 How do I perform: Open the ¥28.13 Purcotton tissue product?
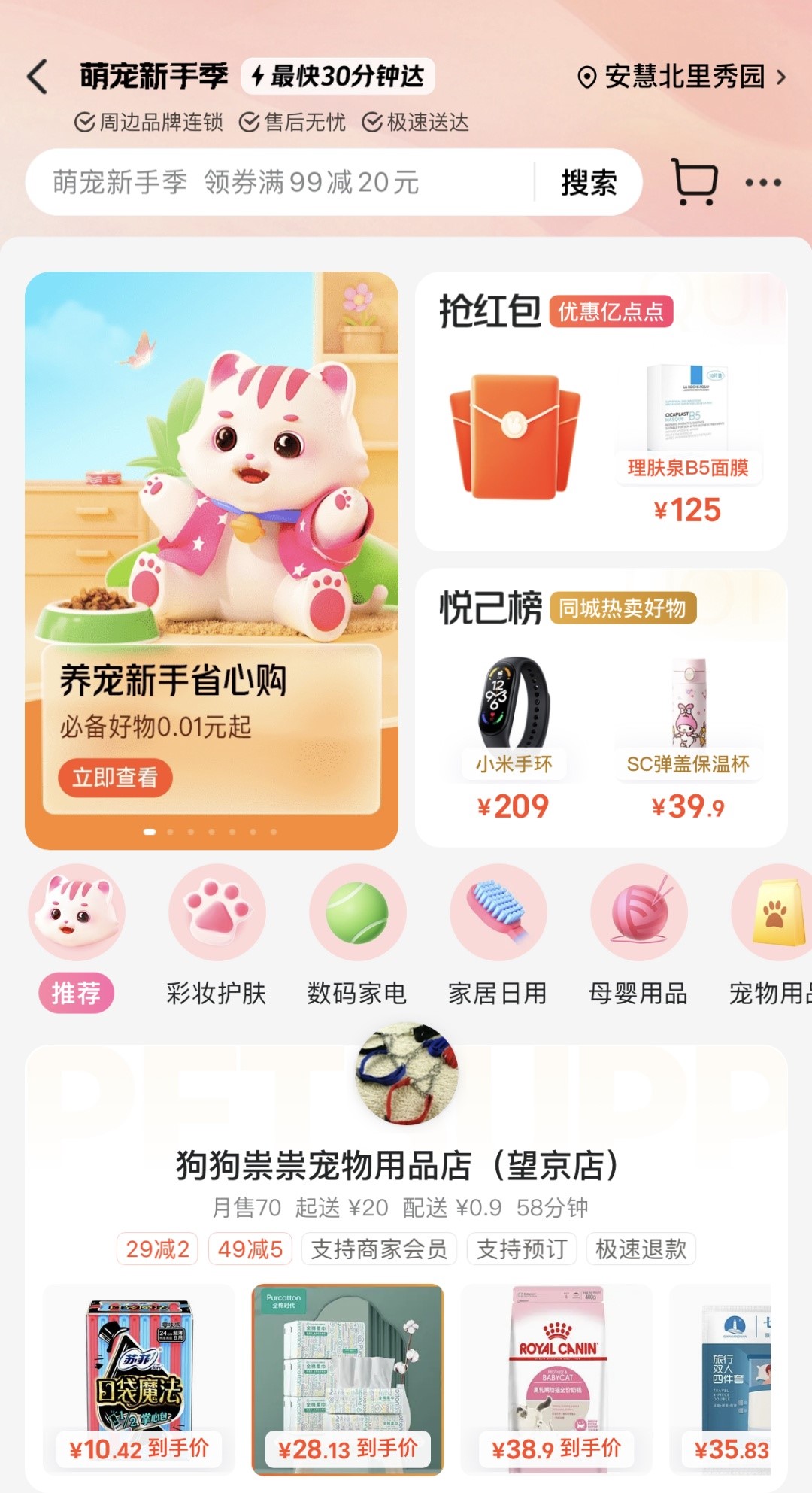(x=347, y=1378)
